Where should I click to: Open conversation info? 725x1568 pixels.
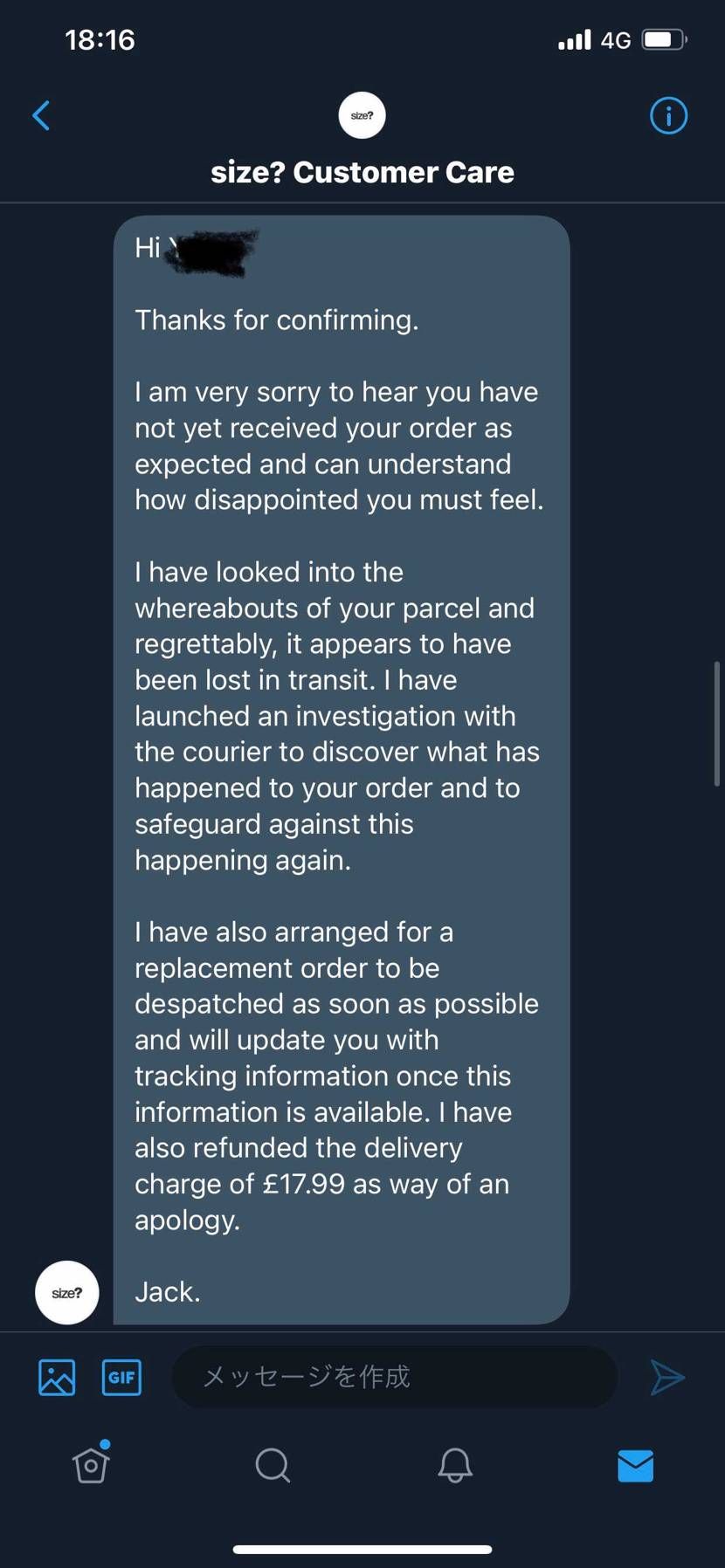pos(668,115)
